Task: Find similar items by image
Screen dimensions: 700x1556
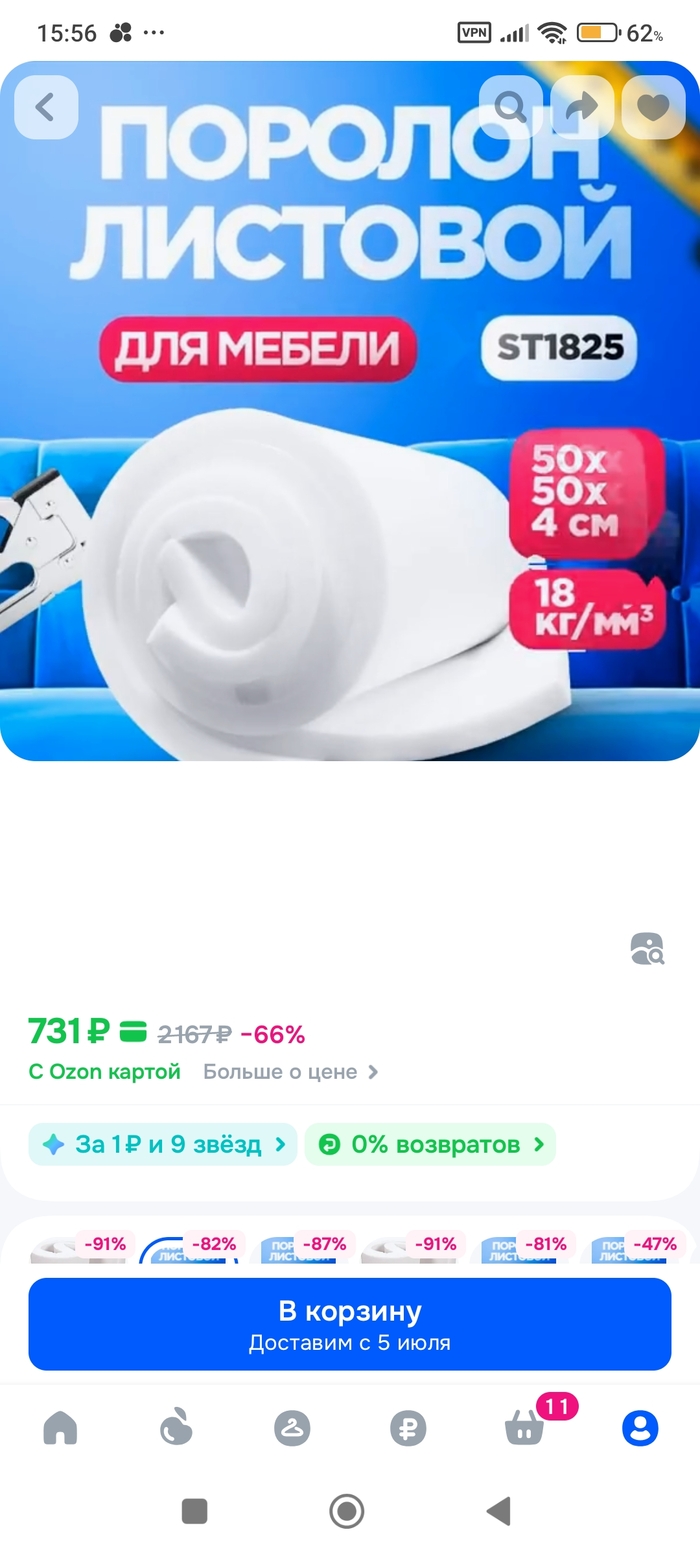Action: point(647,948)
